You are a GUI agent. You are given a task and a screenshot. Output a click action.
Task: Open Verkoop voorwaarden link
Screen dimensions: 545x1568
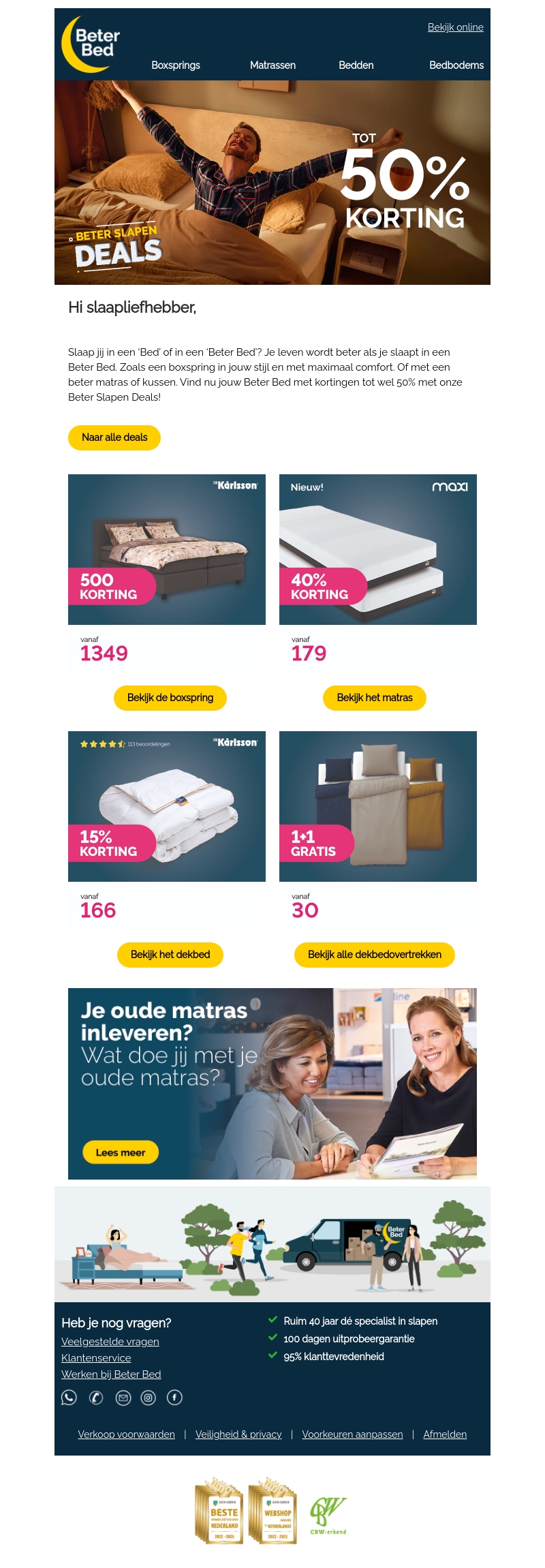pos(126,1434)
